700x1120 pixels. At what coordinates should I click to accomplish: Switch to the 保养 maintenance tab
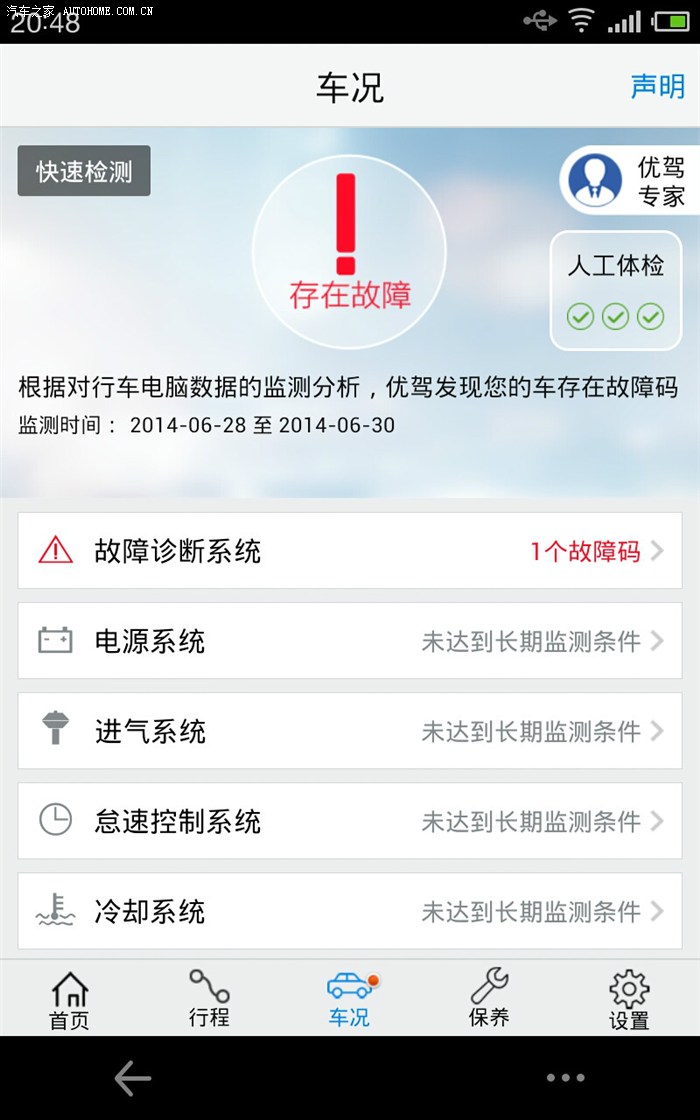point(489,999)
